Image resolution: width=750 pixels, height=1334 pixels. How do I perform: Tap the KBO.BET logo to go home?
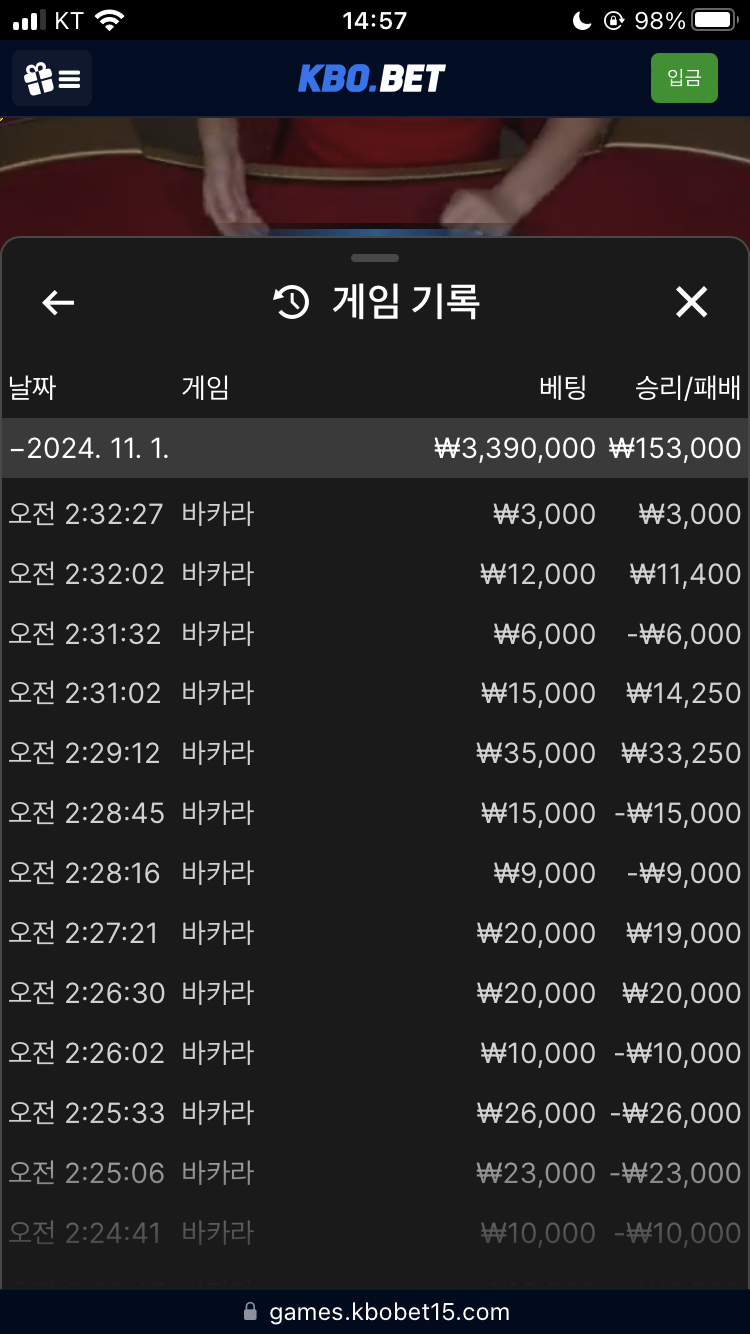(372, 78)
